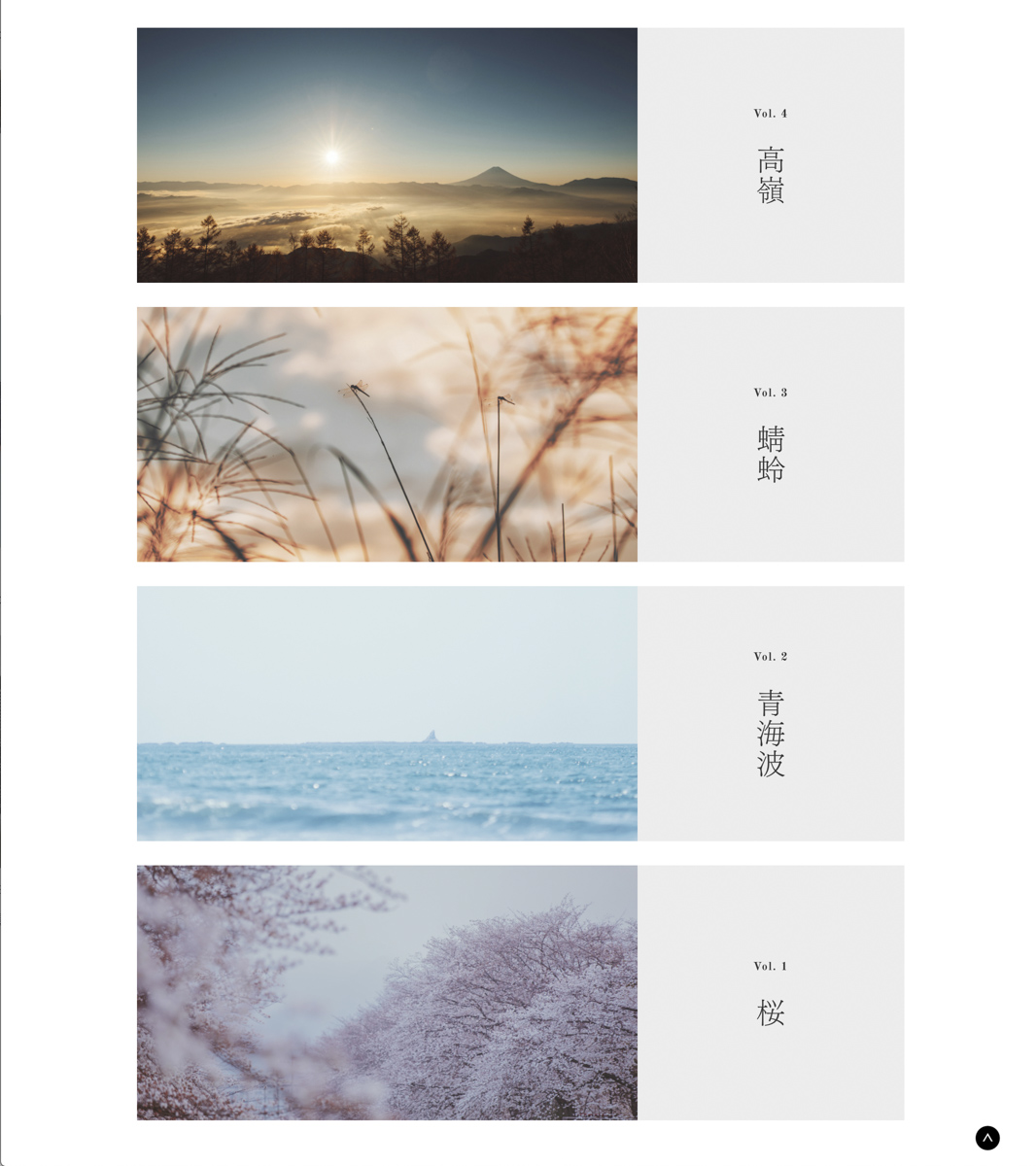This screenshot has width=1036, height=1166.
Task: Open the Vol. 4 高嶺 photo
Action: pyautogui.click(x=387, y=154)
